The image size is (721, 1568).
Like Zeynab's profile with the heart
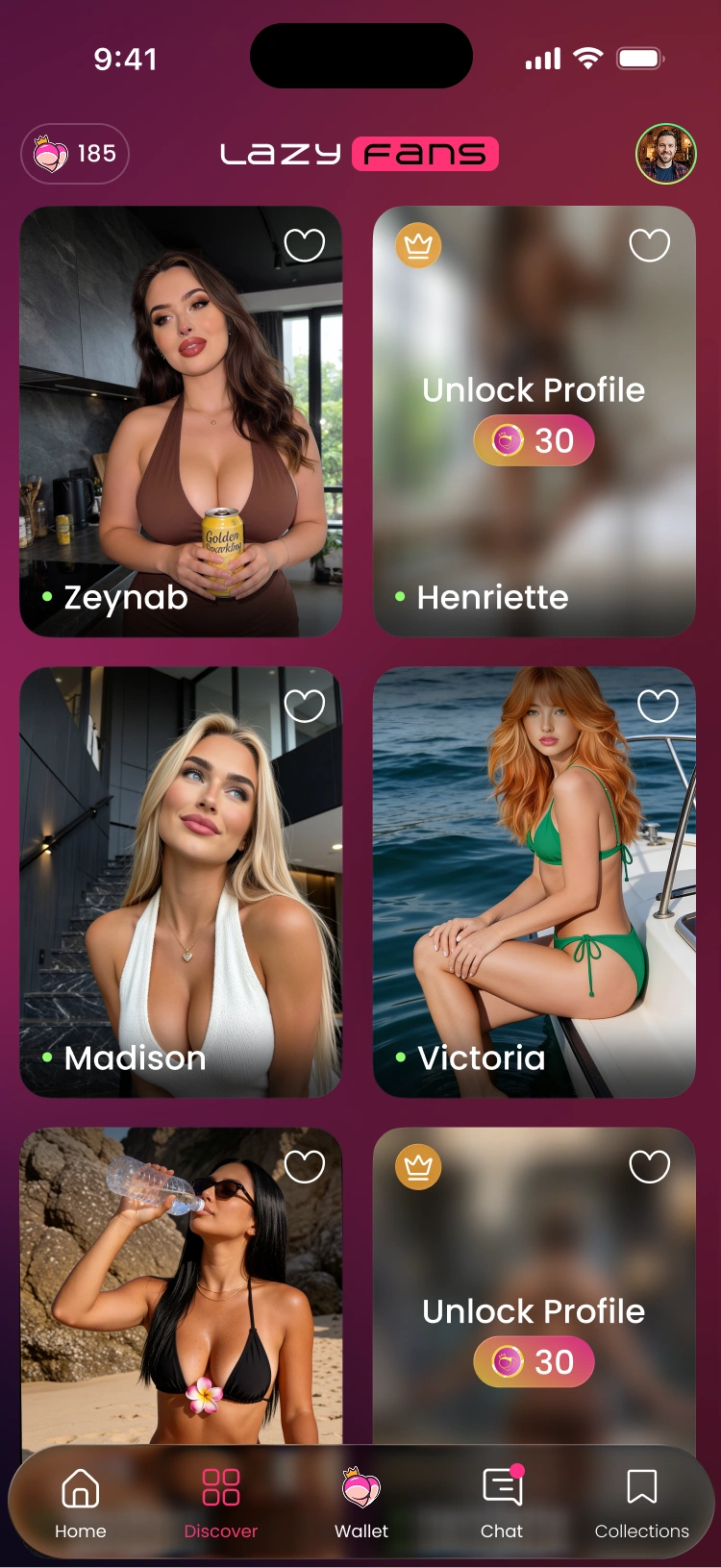click(305, 245)
